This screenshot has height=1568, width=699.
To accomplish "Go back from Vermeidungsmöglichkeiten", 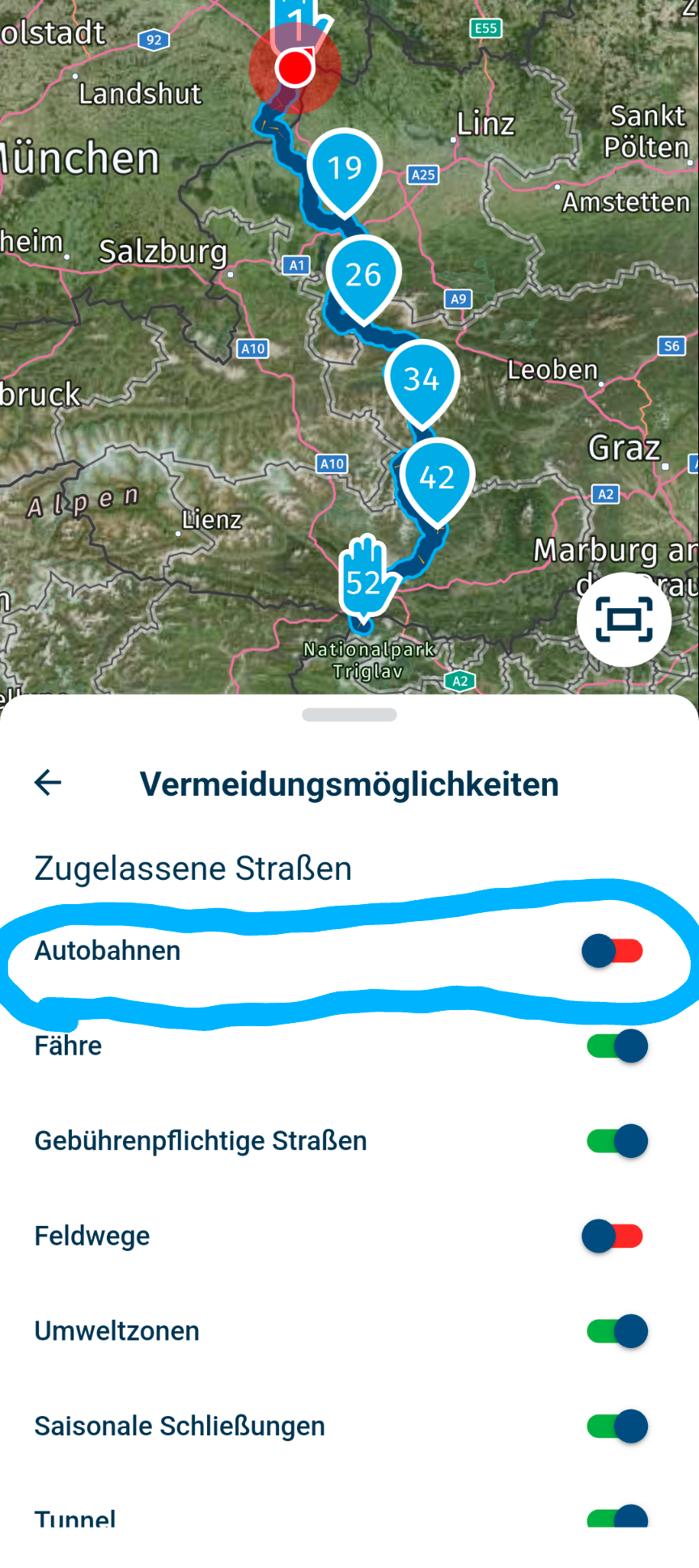I will click(48, 783).
